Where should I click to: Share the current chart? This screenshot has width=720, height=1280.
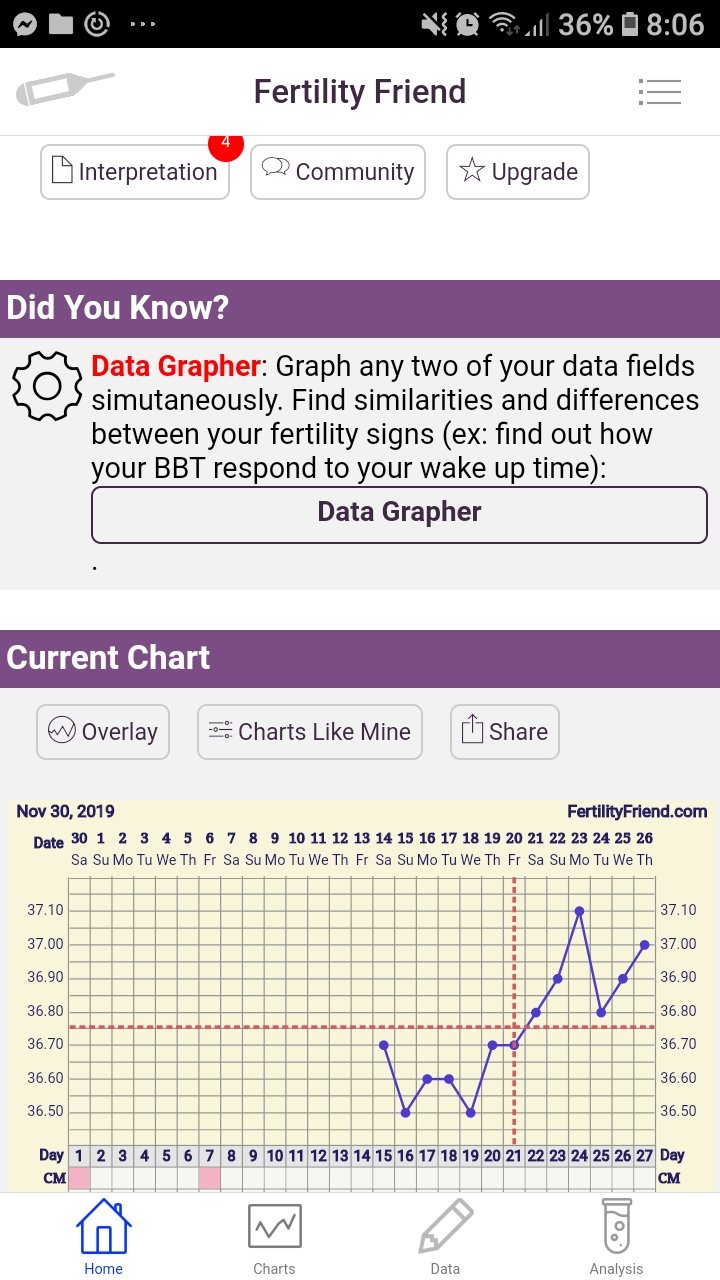click(x=504, y=732)
